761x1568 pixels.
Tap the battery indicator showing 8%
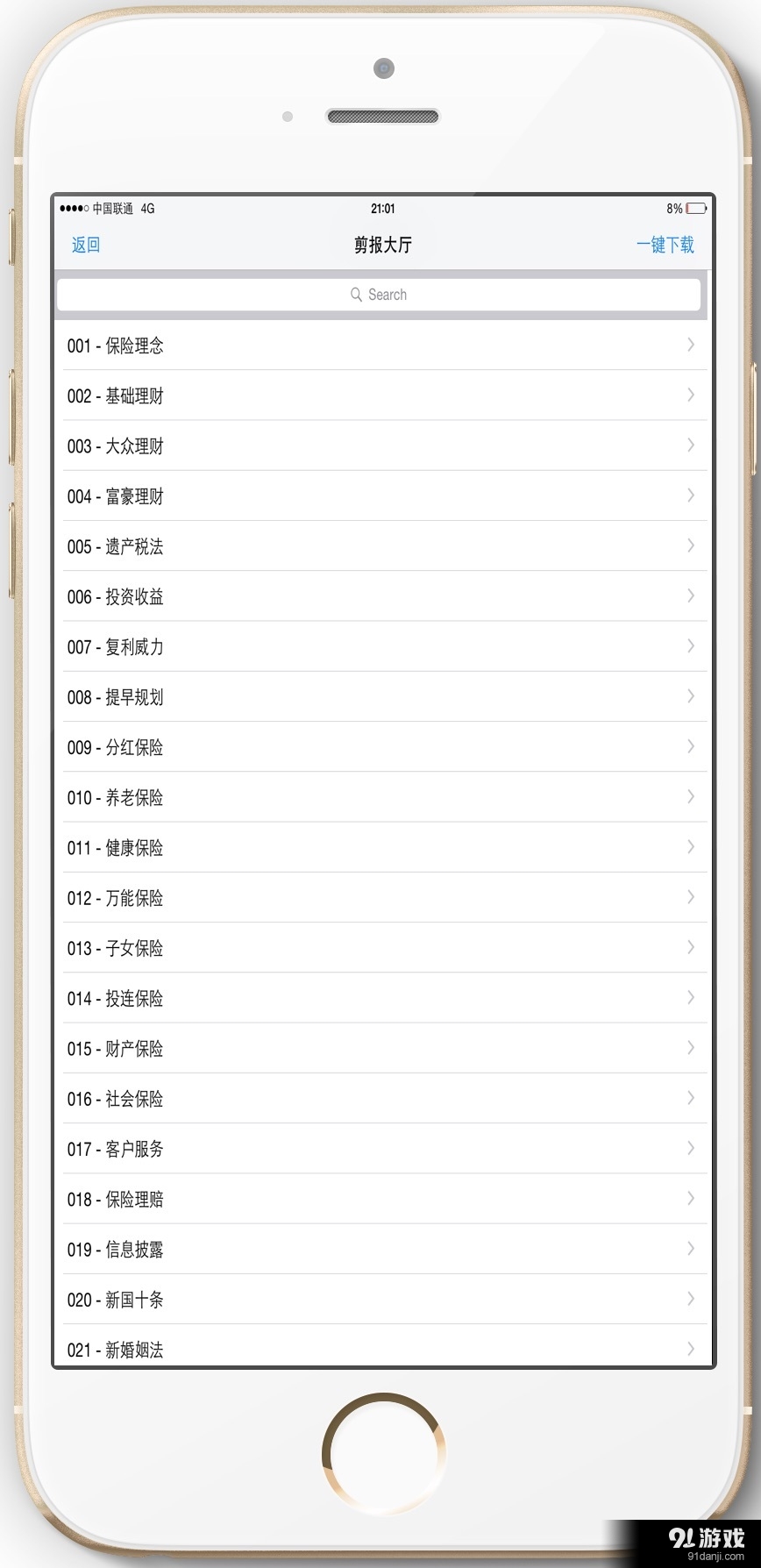(675, 208)
